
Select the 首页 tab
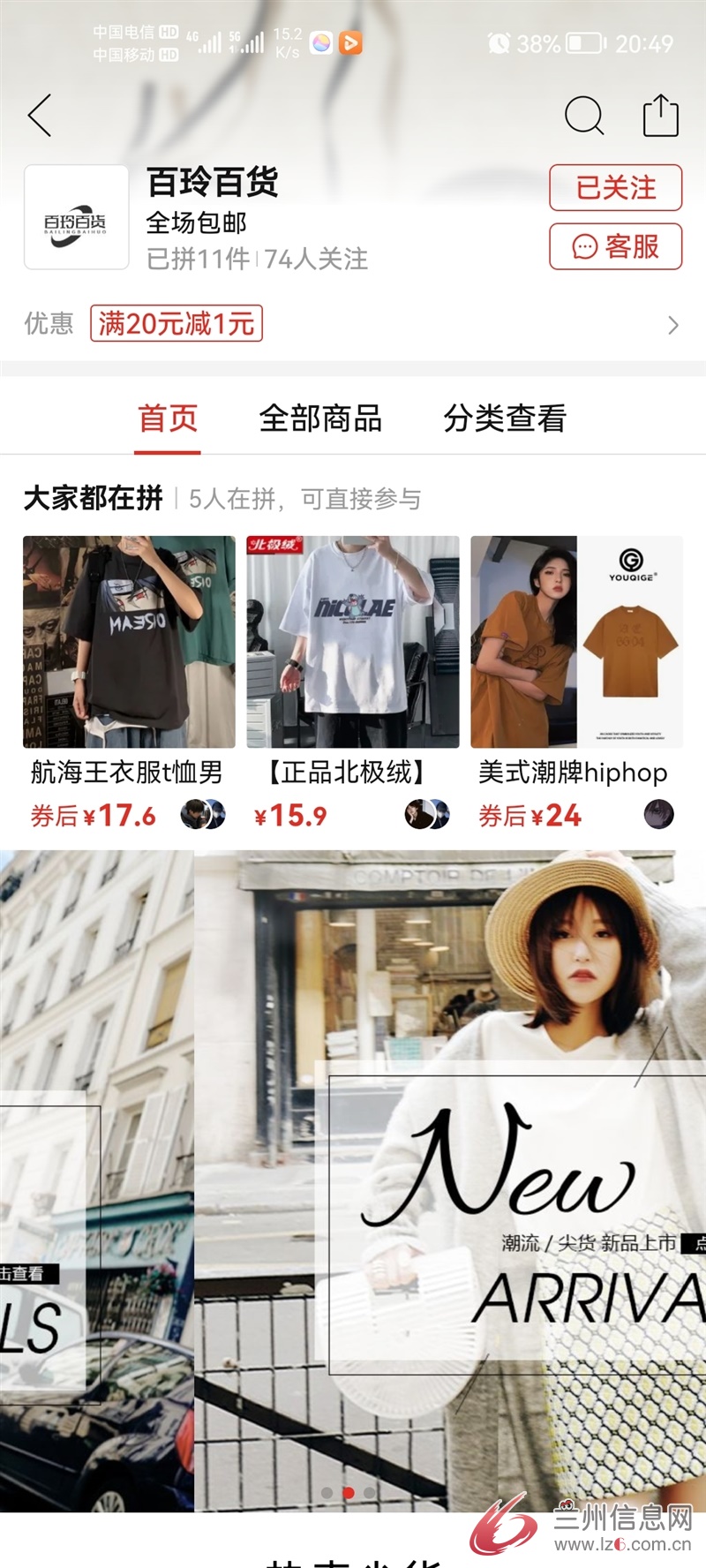(x=168, y=418)
